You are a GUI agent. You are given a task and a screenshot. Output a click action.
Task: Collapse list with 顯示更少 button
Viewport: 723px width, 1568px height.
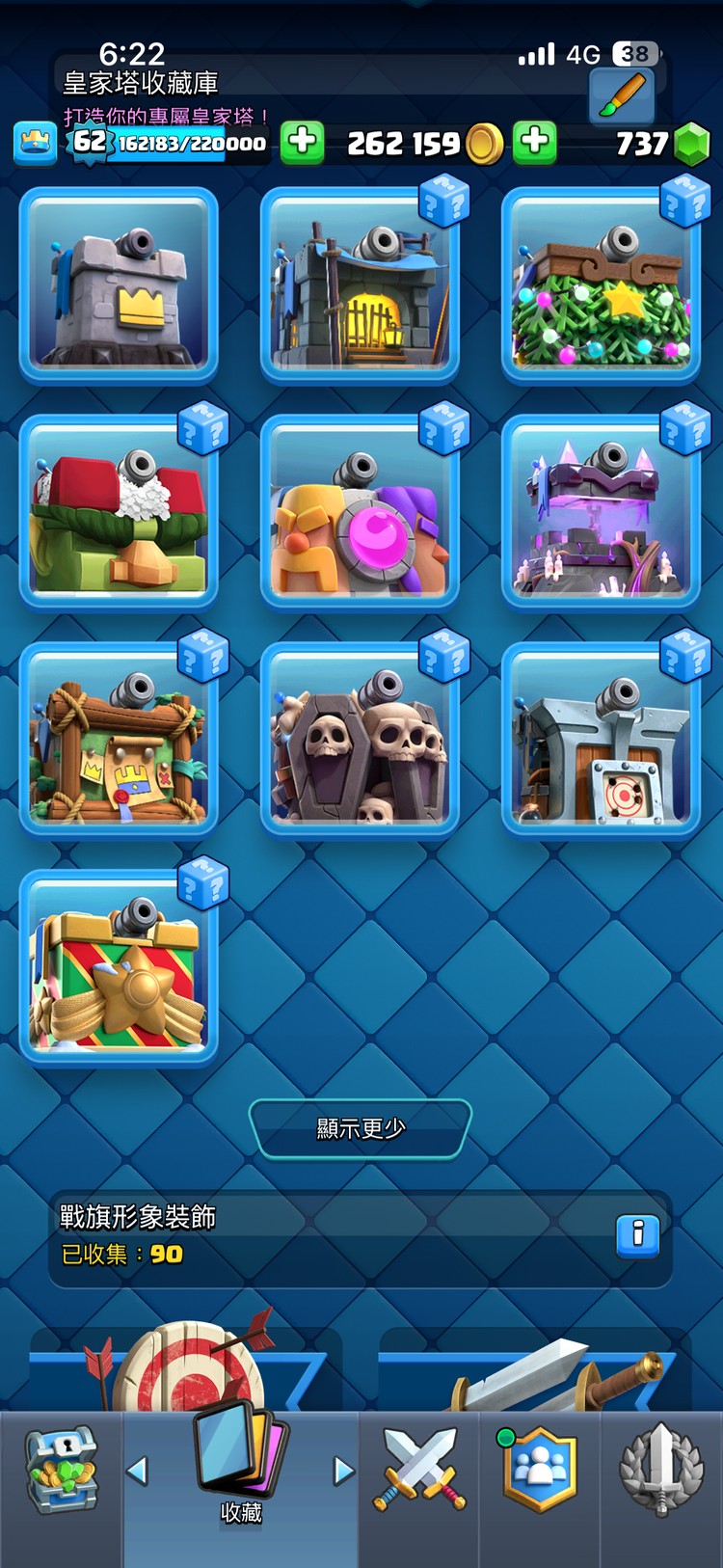click(361, 1128)
